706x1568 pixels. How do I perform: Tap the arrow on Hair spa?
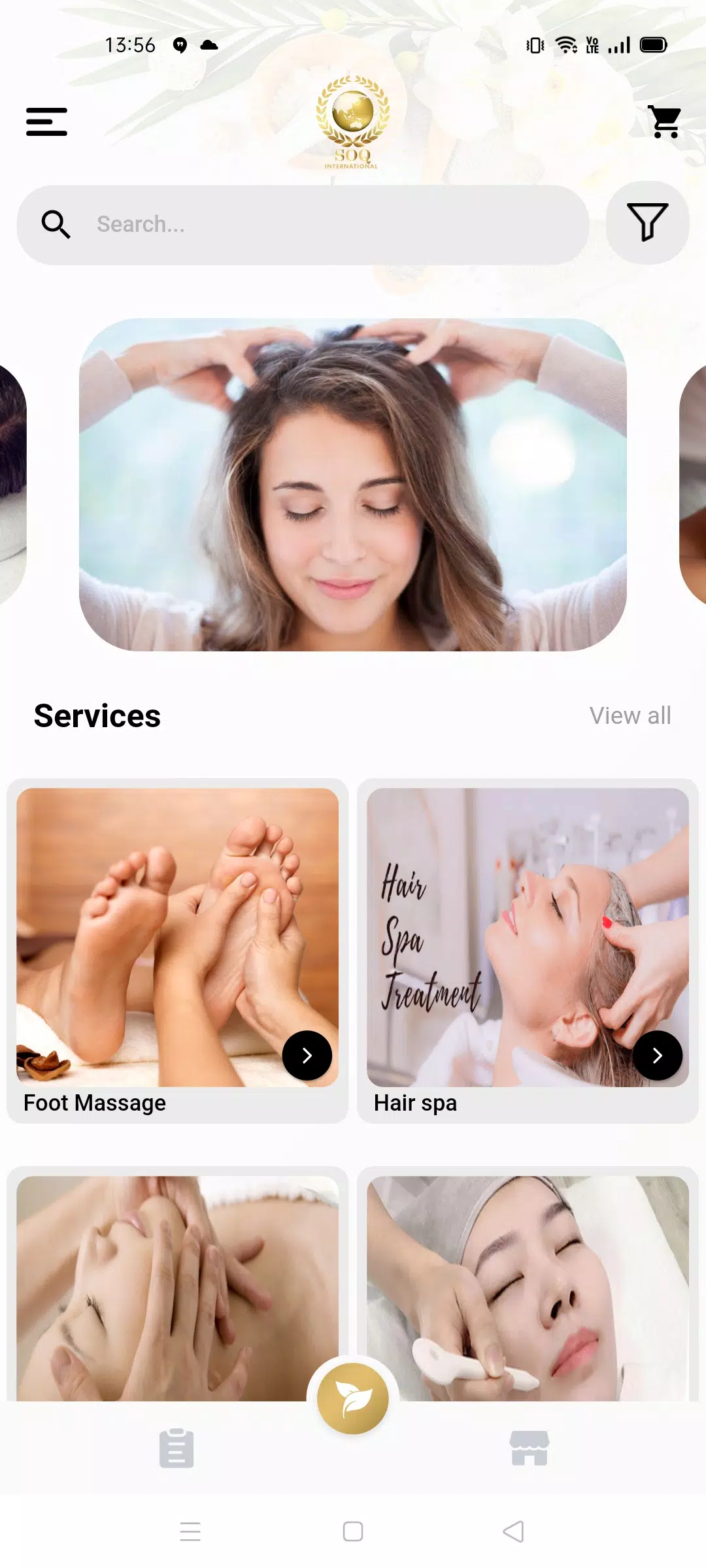click(x=657, y=1055)
